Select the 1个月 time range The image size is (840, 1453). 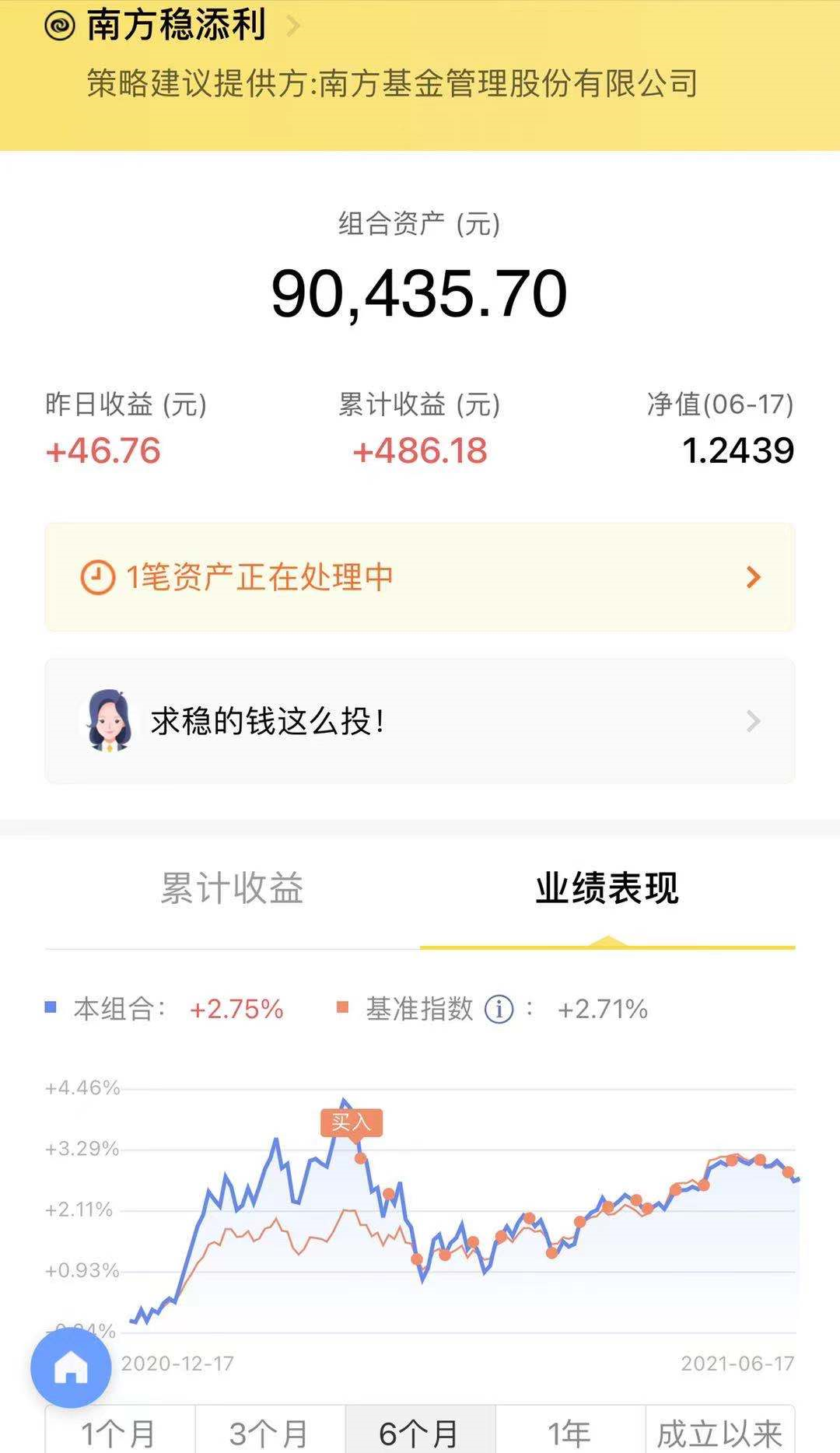(119, 1431)
